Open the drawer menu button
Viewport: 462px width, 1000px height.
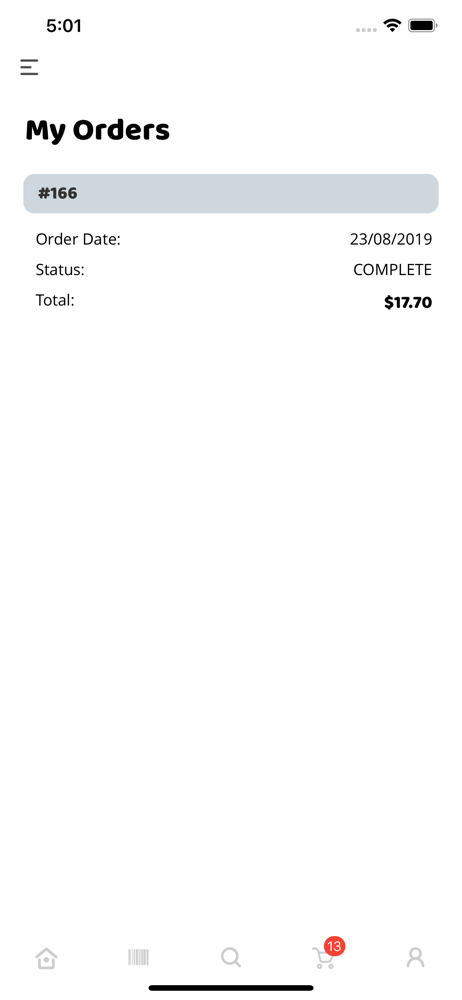29,67
